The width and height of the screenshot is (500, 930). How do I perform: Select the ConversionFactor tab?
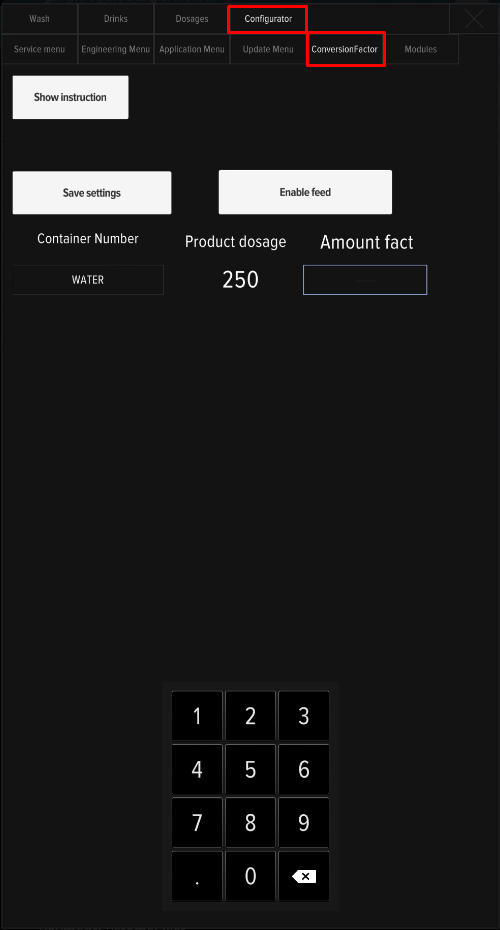346,49
